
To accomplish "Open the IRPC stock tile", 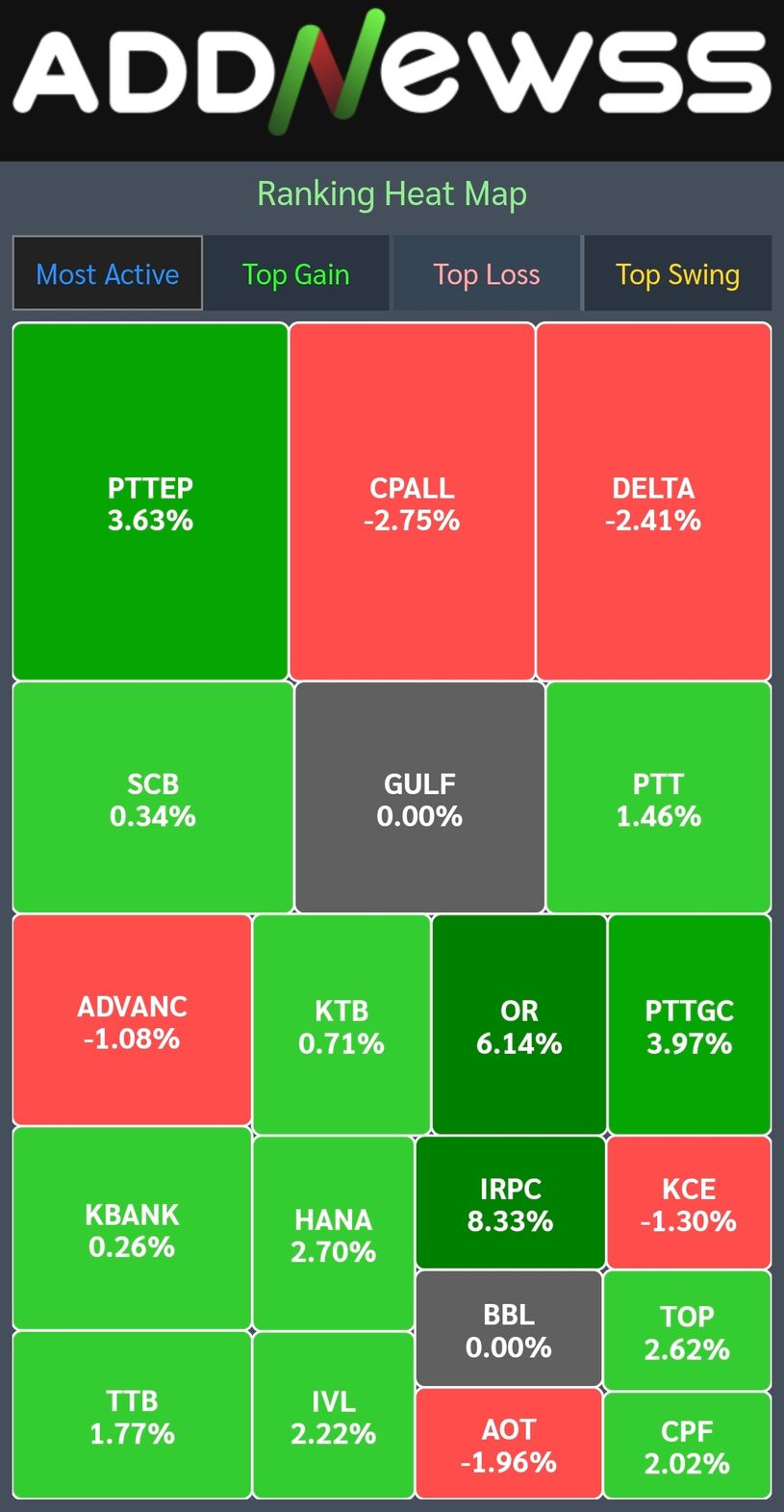I will point(510,1203).
